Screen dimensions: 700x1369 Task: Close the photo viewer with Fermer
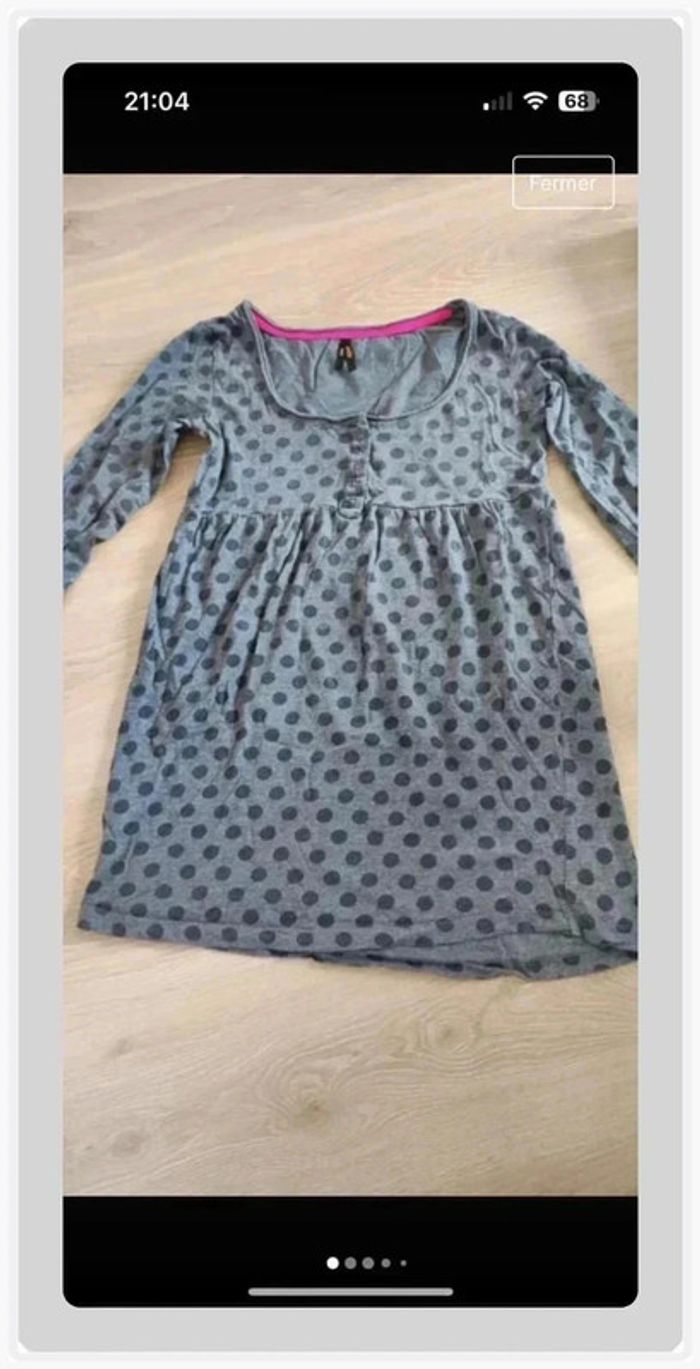tap(563, 183)
